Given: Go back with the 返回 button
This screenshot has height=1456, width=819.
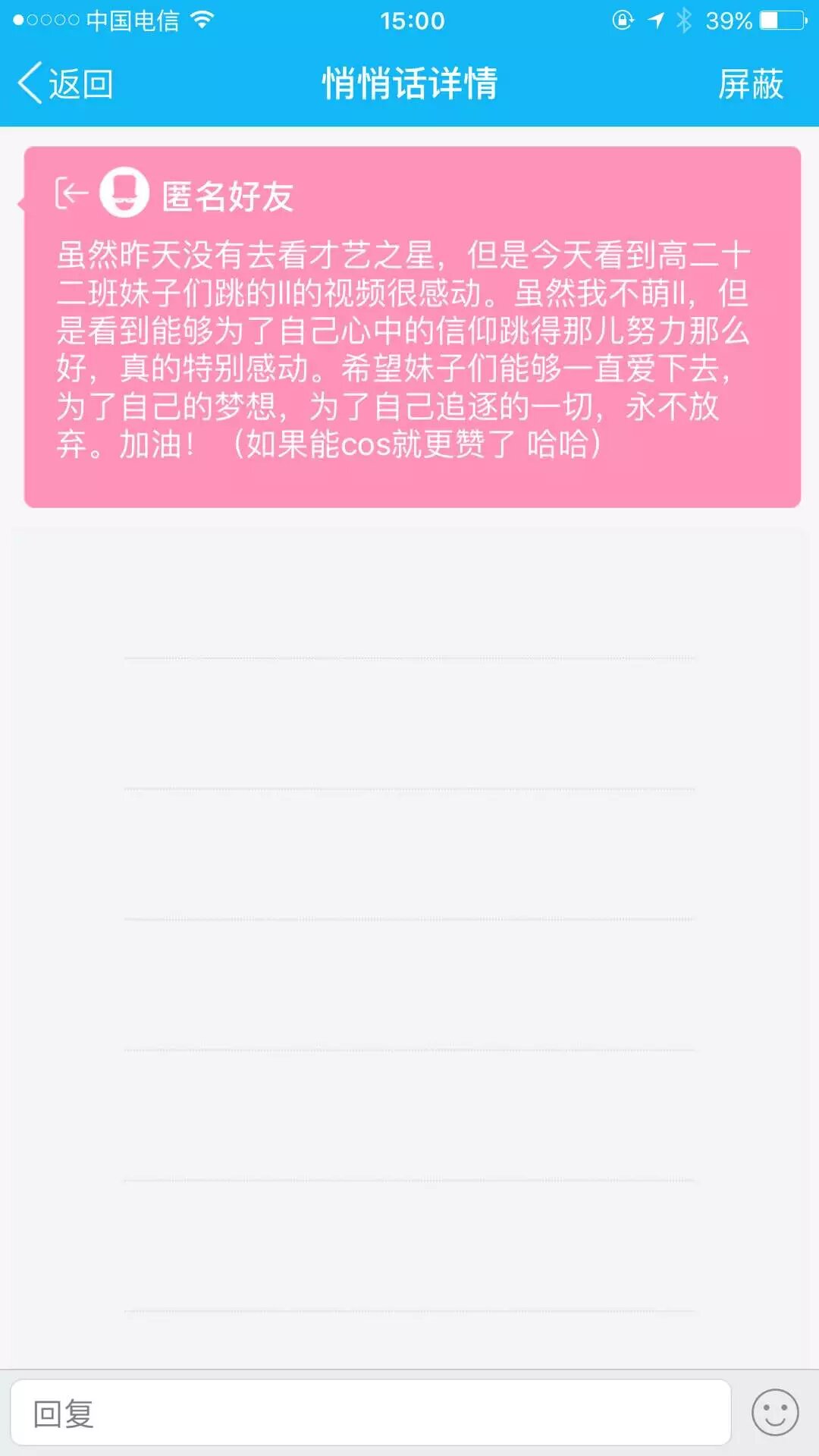Looking at the screenshot, I should click(66, 83).
